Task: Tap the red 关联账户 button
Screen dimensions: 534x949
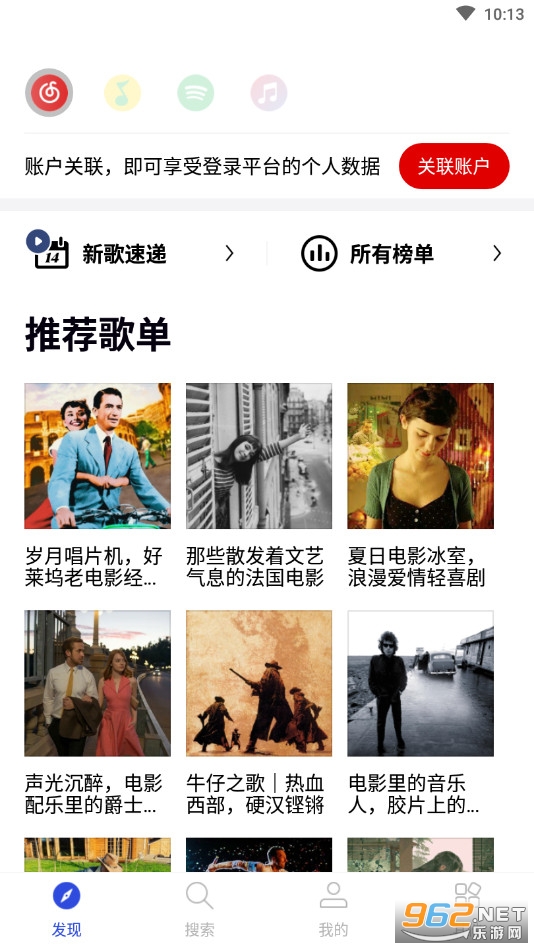Action: coord(454,166)
